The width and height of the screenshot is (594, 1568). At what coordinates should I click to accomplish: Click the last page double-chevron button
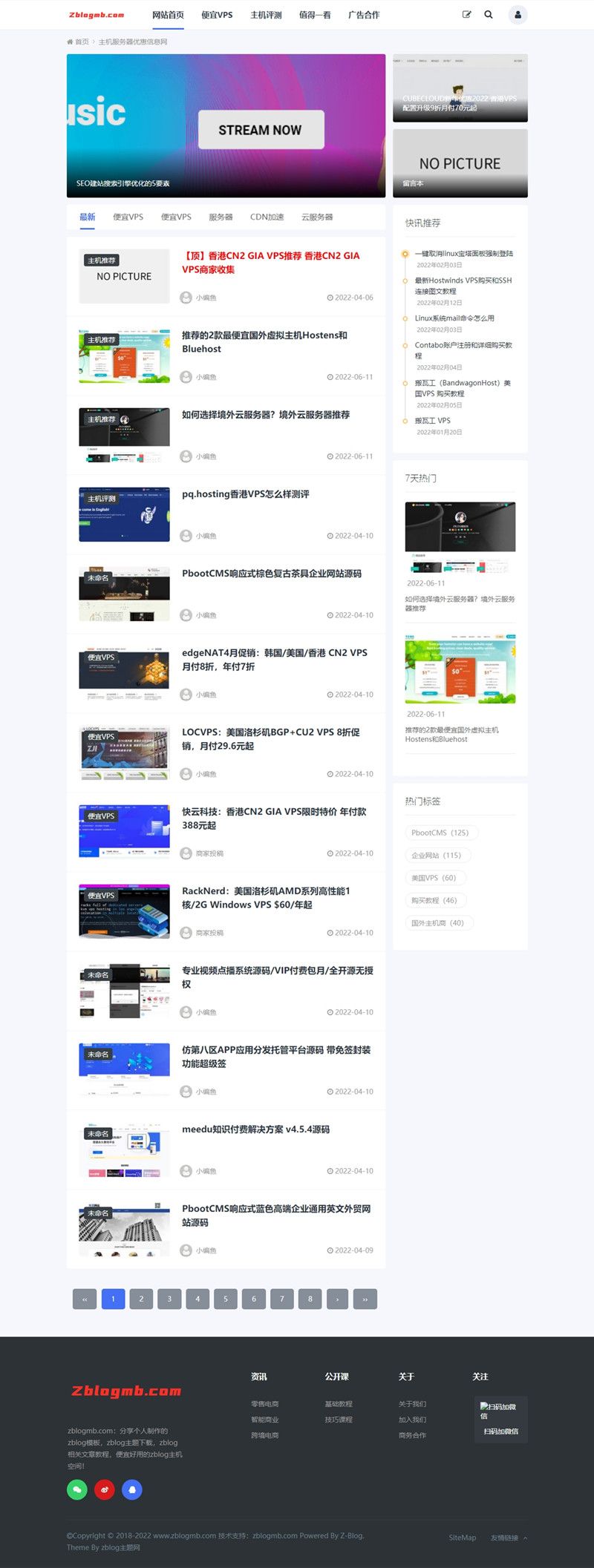coord(365,1299)
